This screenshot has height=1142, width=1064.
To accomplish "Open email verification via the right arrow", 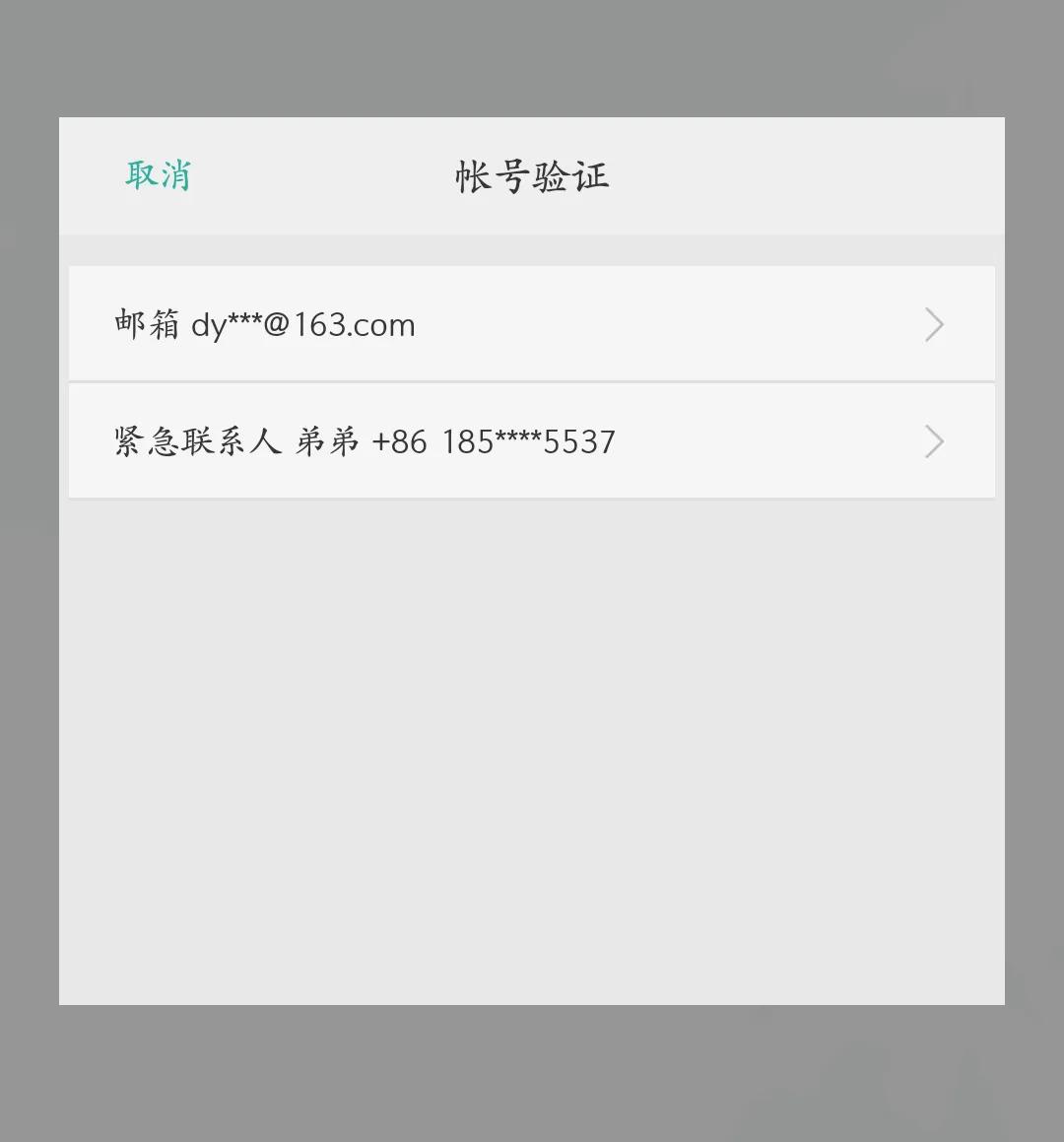I will click(x=934, y=324).
